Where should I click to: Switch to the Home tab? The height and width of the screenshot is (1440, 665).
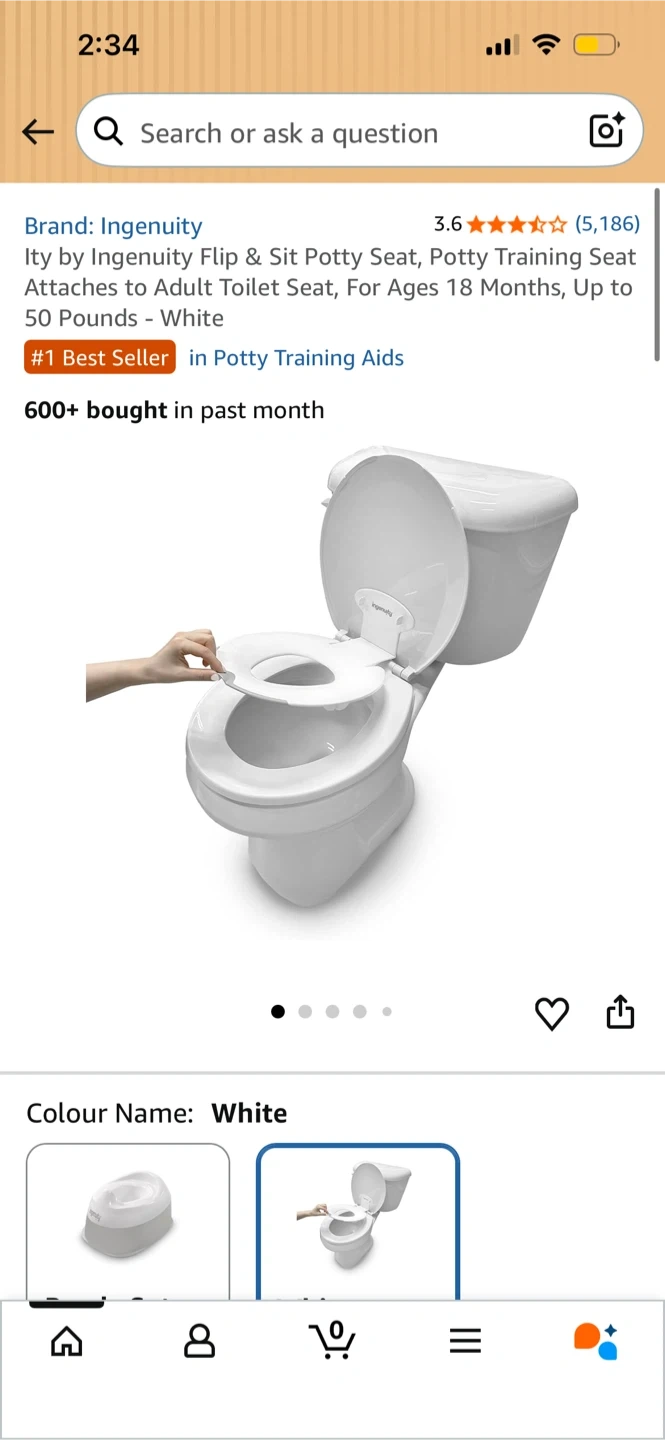pyautogui.click(x=67, y=1340)
